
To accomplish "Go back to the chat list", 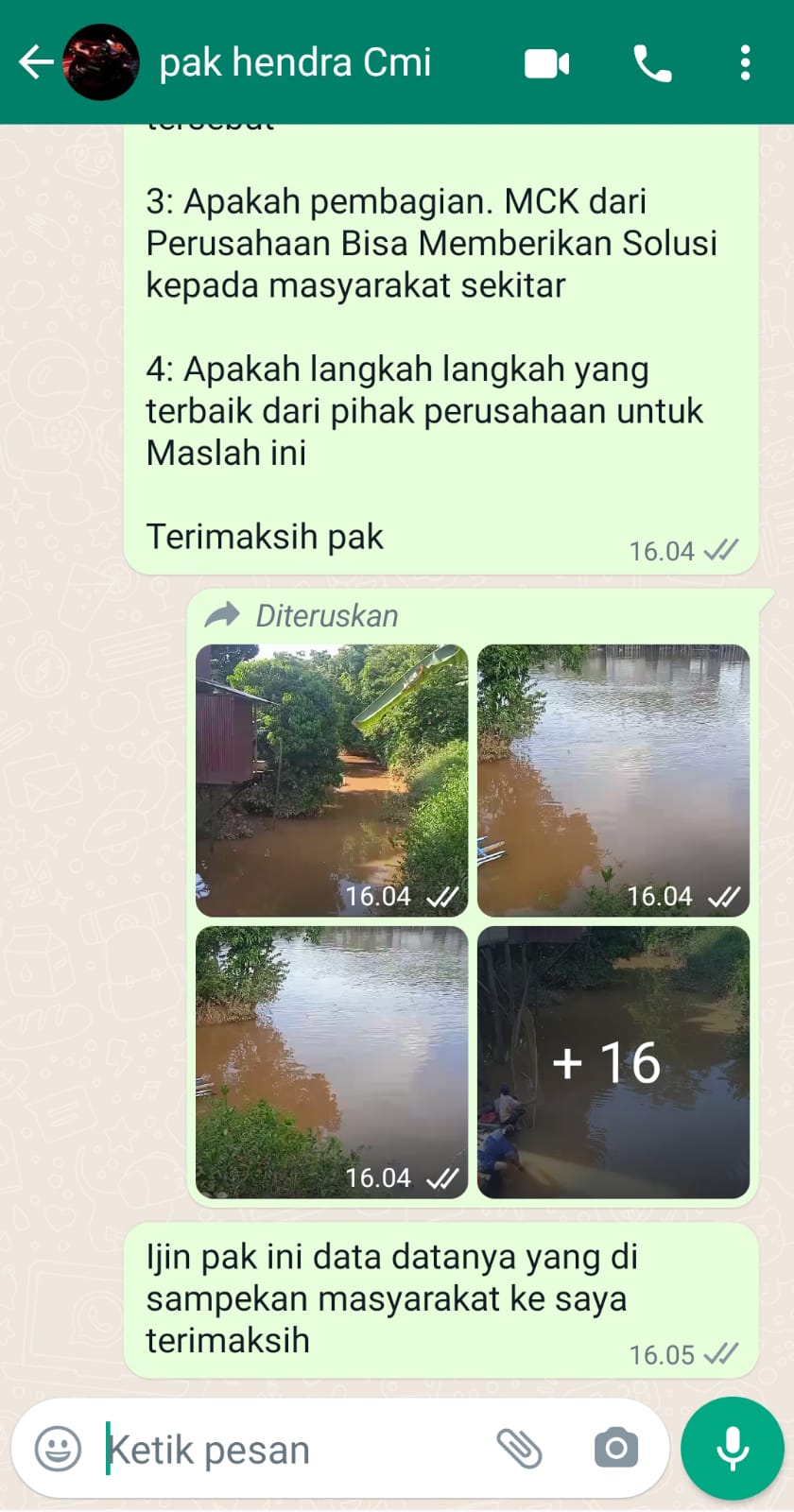I will [x=36, y=62].
